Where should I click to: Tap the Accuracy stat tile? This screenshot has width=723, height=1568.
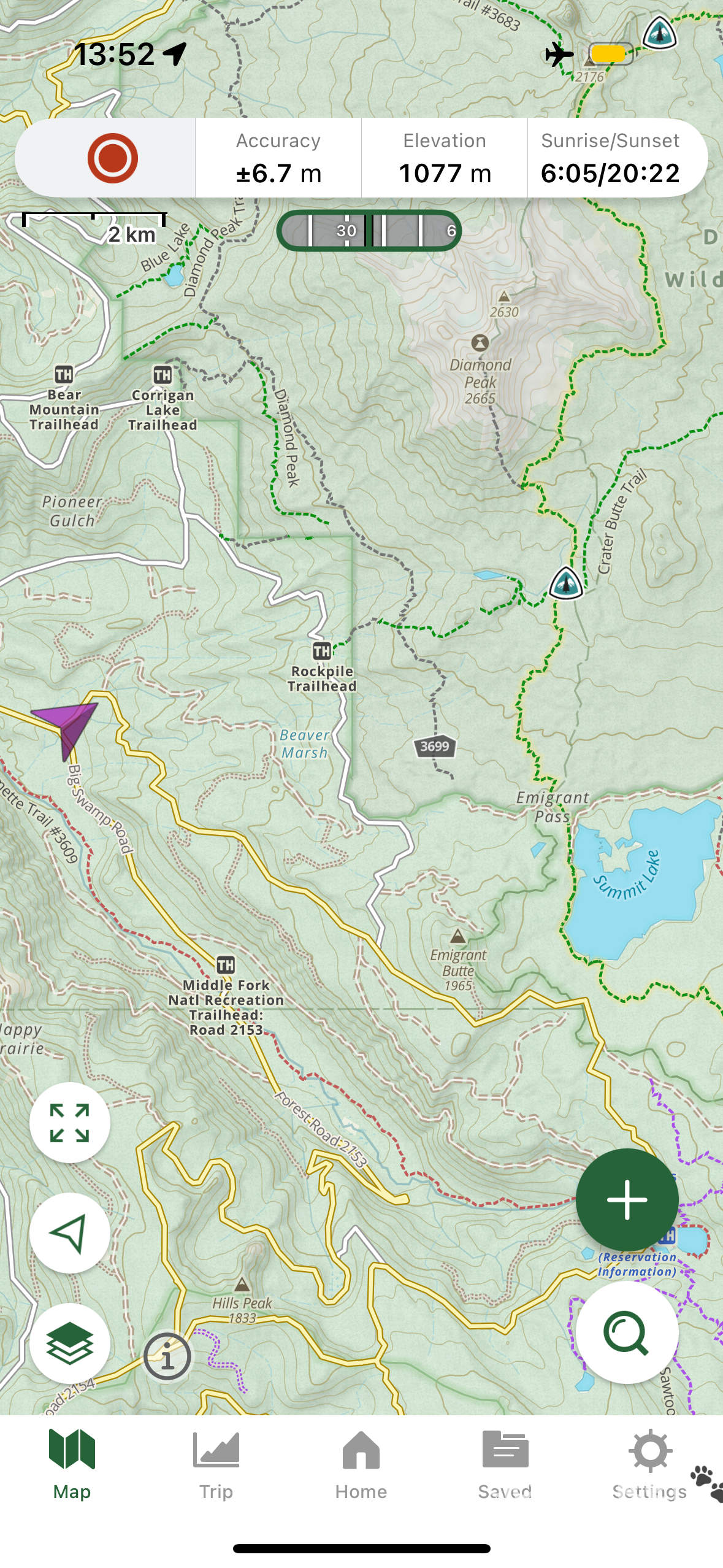[278, 158]
